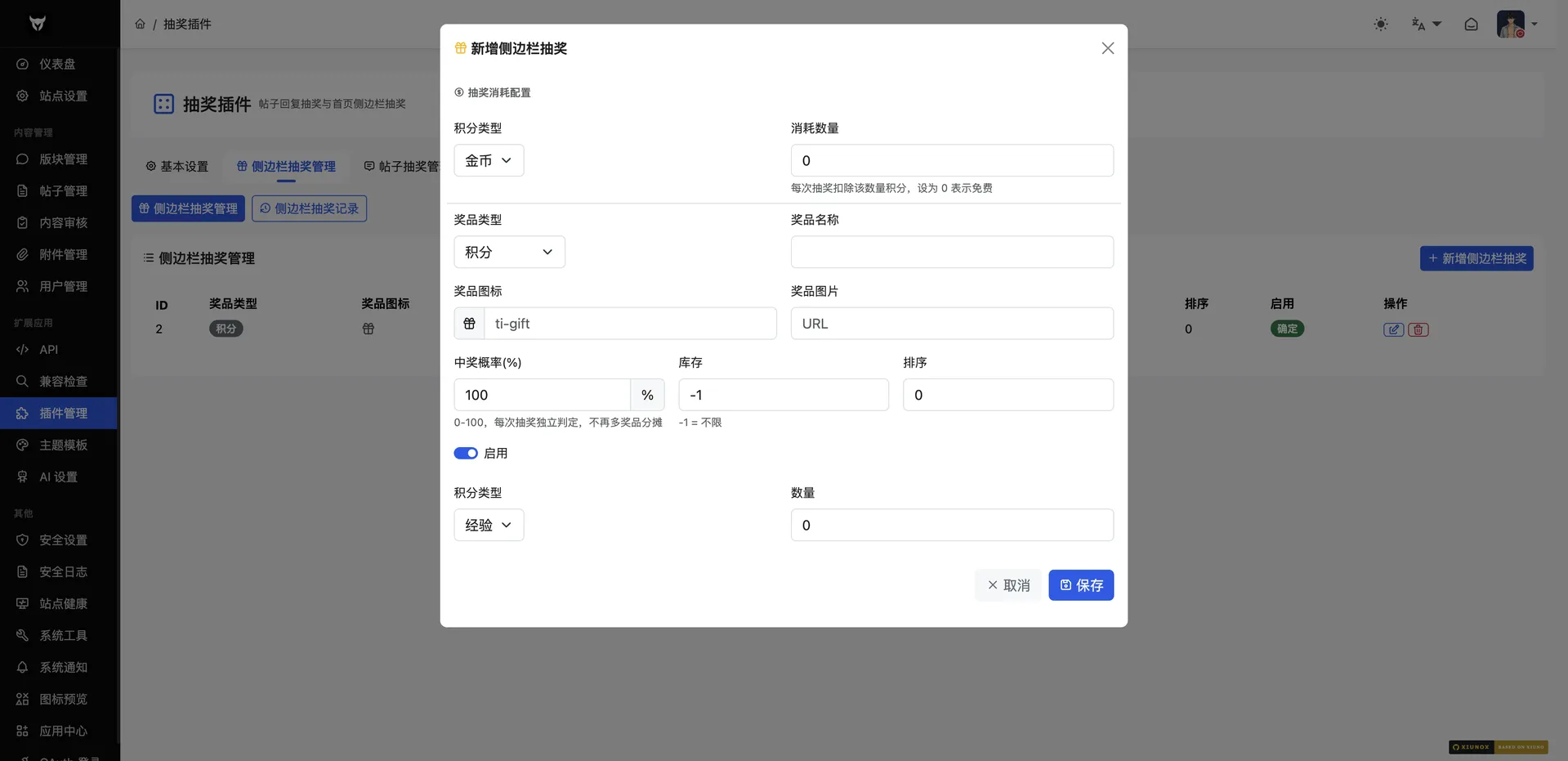
Task: Tap the 奖品图片 URL field
Action: (x=952, y=323)
